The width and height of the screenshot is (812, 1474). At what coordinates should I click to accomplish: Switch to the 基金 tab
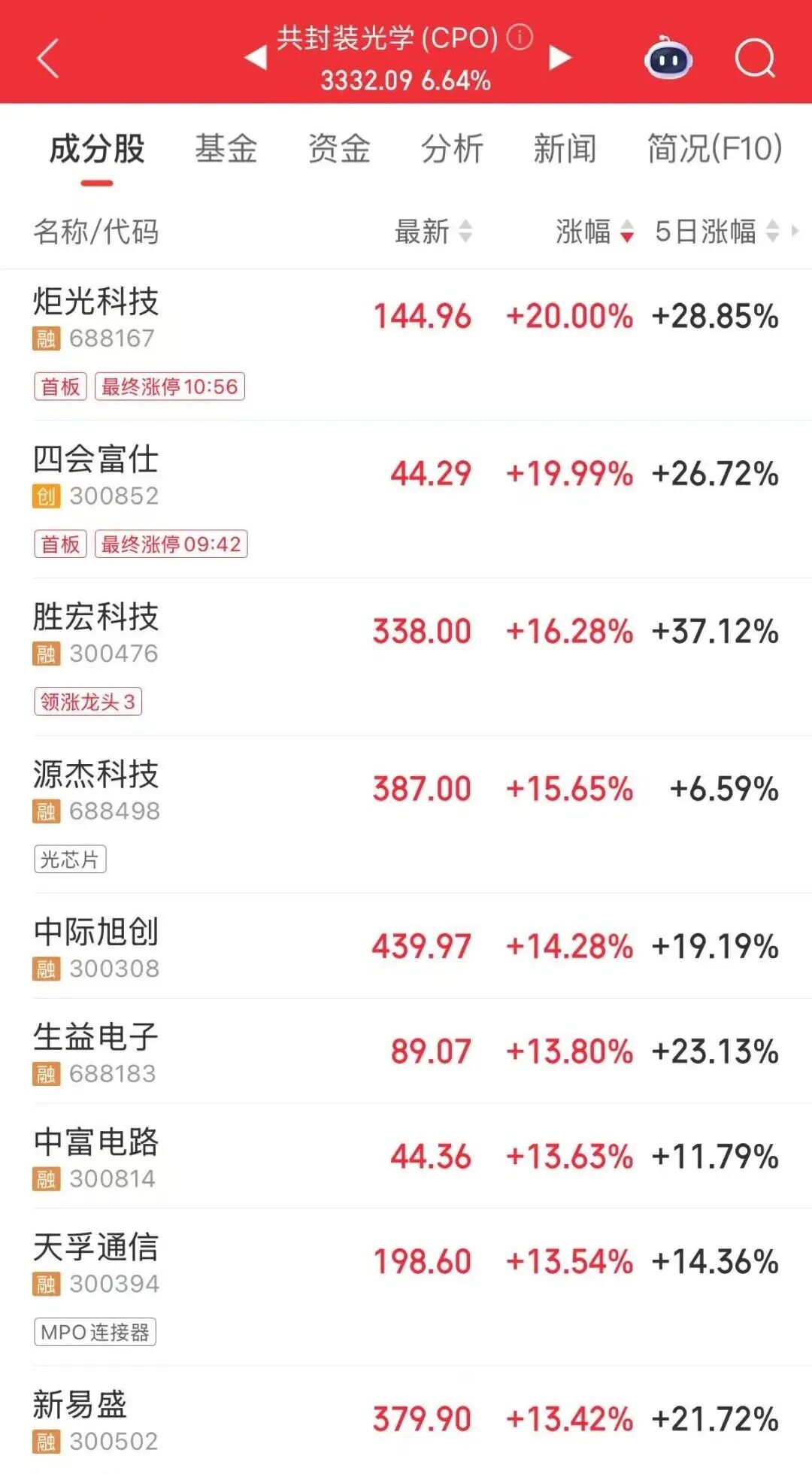(226, 149)
